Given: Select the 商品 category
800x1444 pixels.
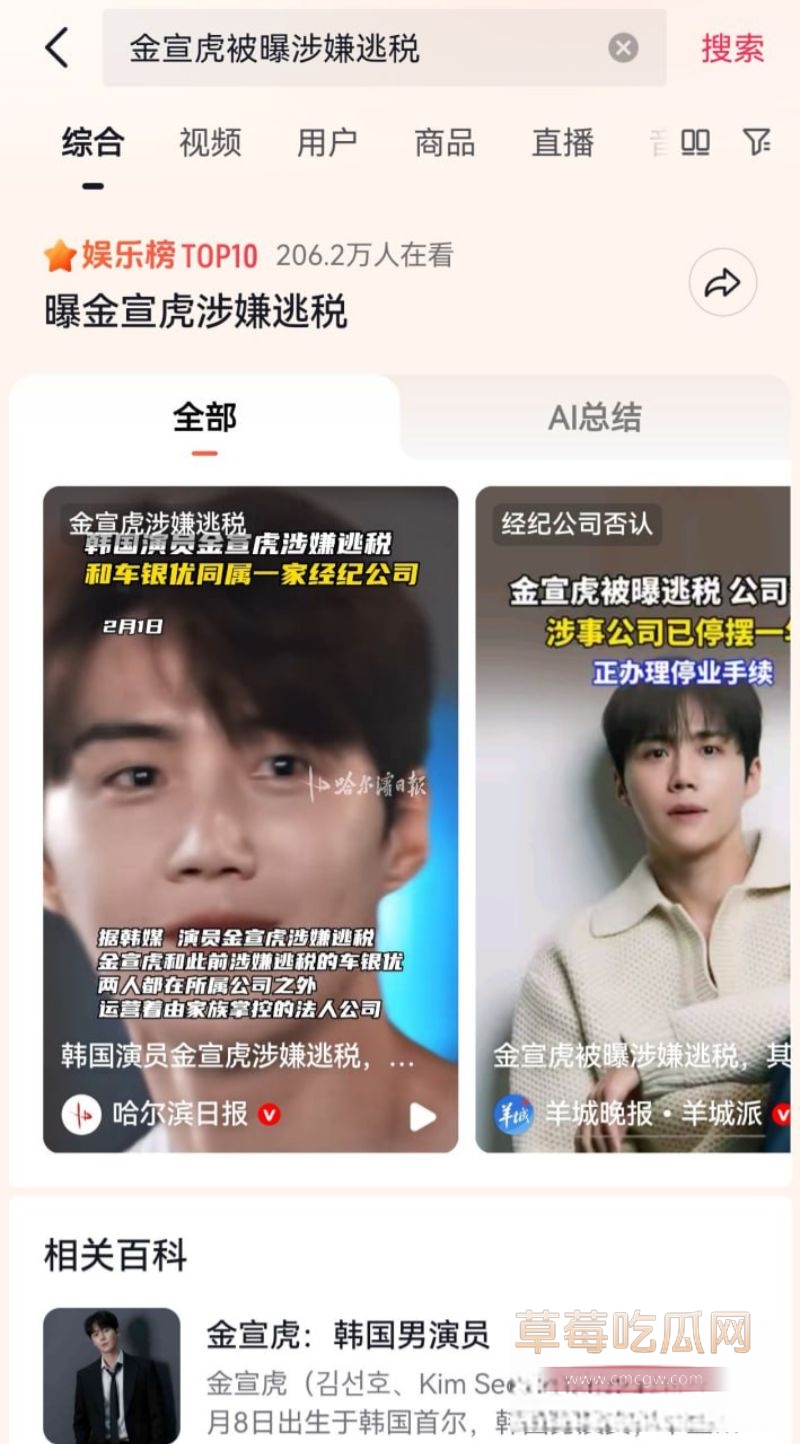Looking at the screenshot, I should coord(444,143).
